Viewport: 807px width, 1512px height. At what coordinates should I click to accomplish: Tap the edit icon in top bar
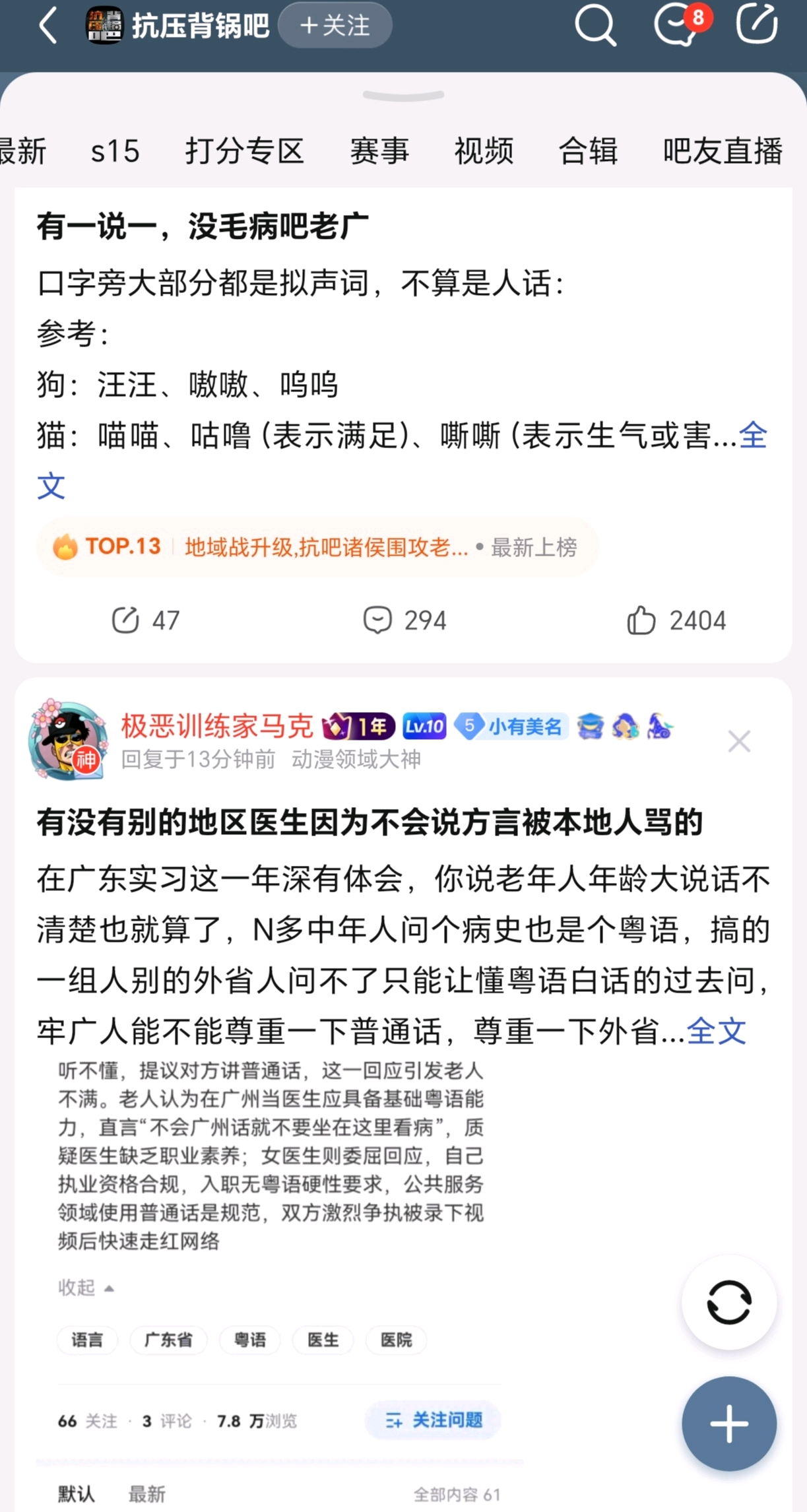(757, 24)
